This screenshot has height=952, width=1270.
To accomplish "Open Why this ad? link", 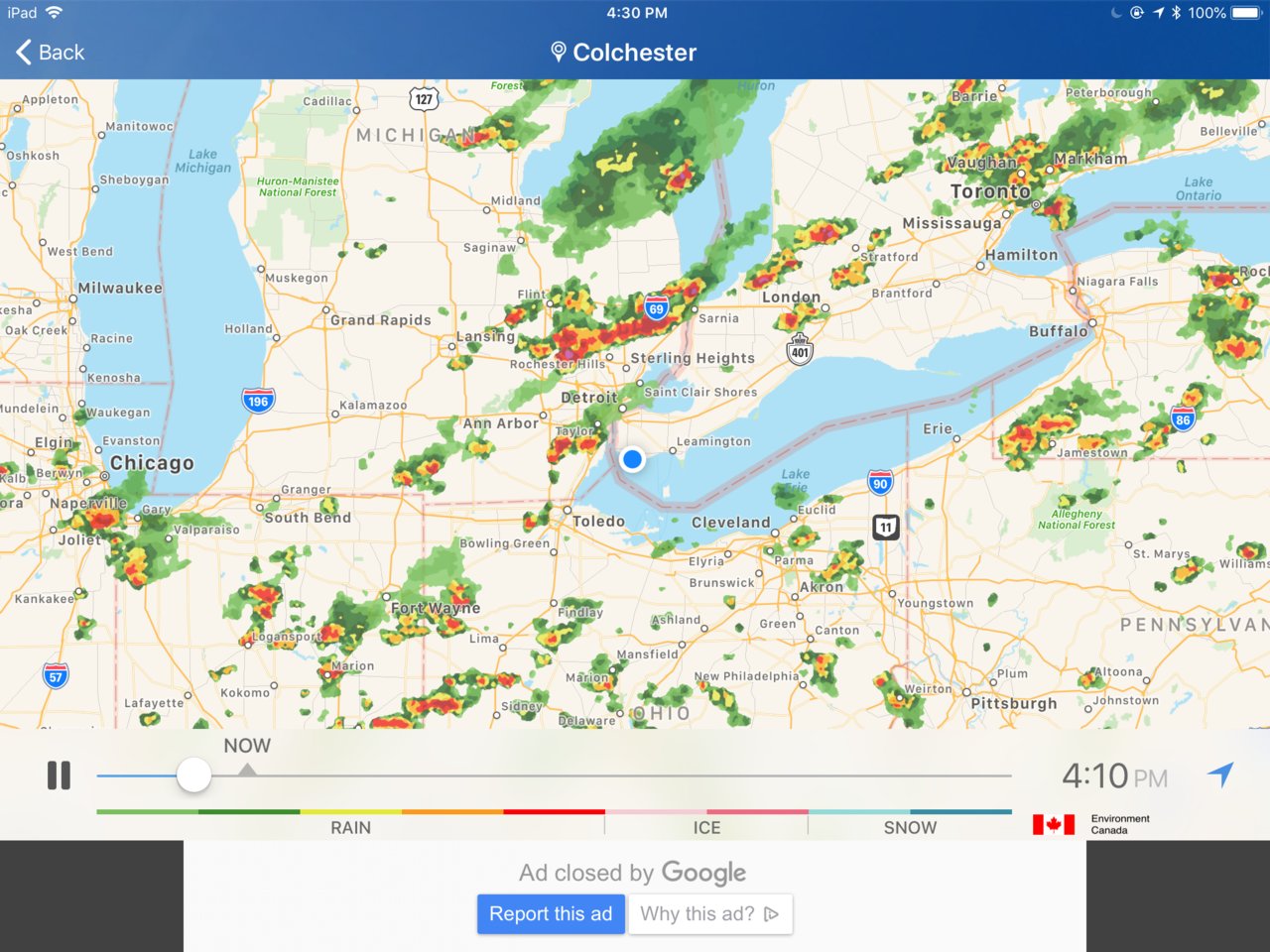I will [x=708, y=914].
